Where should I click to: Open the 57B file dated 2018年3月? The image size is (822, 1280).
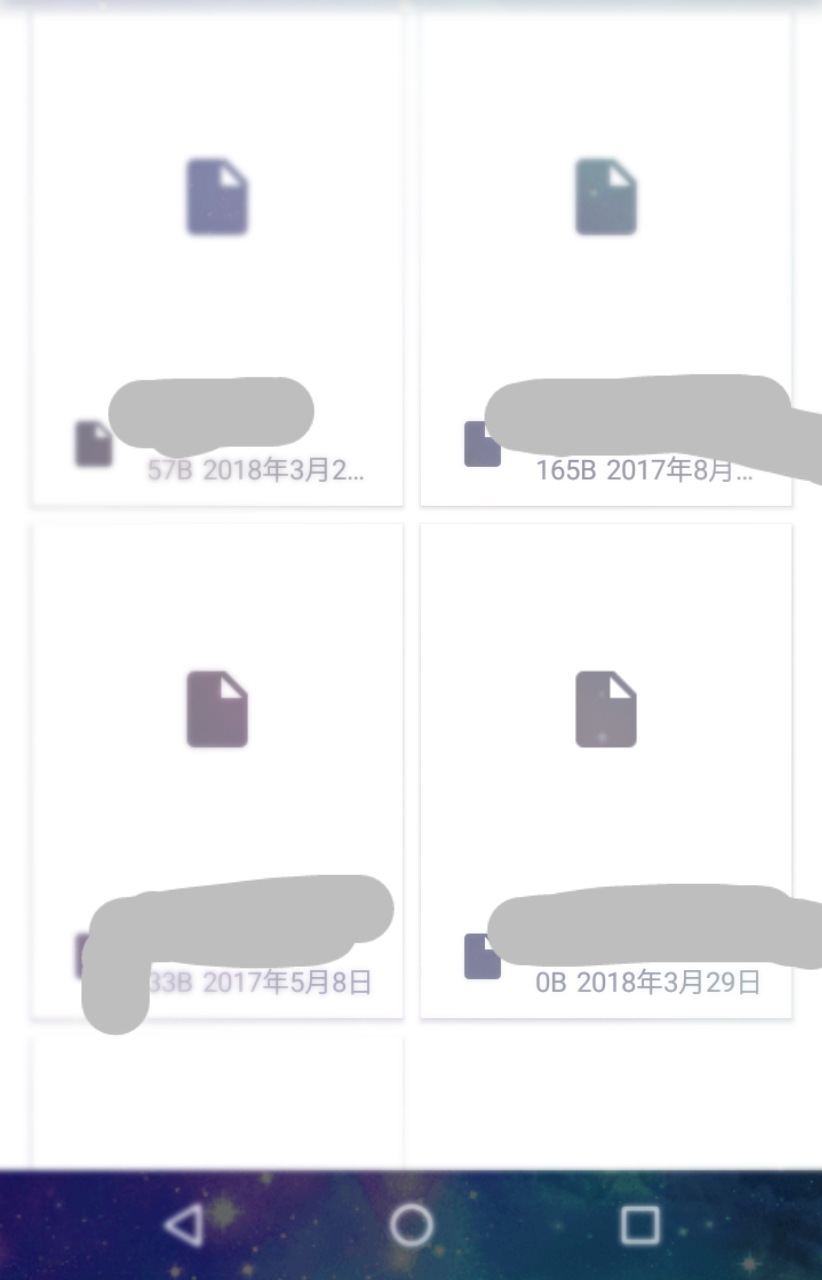point(216,260)
